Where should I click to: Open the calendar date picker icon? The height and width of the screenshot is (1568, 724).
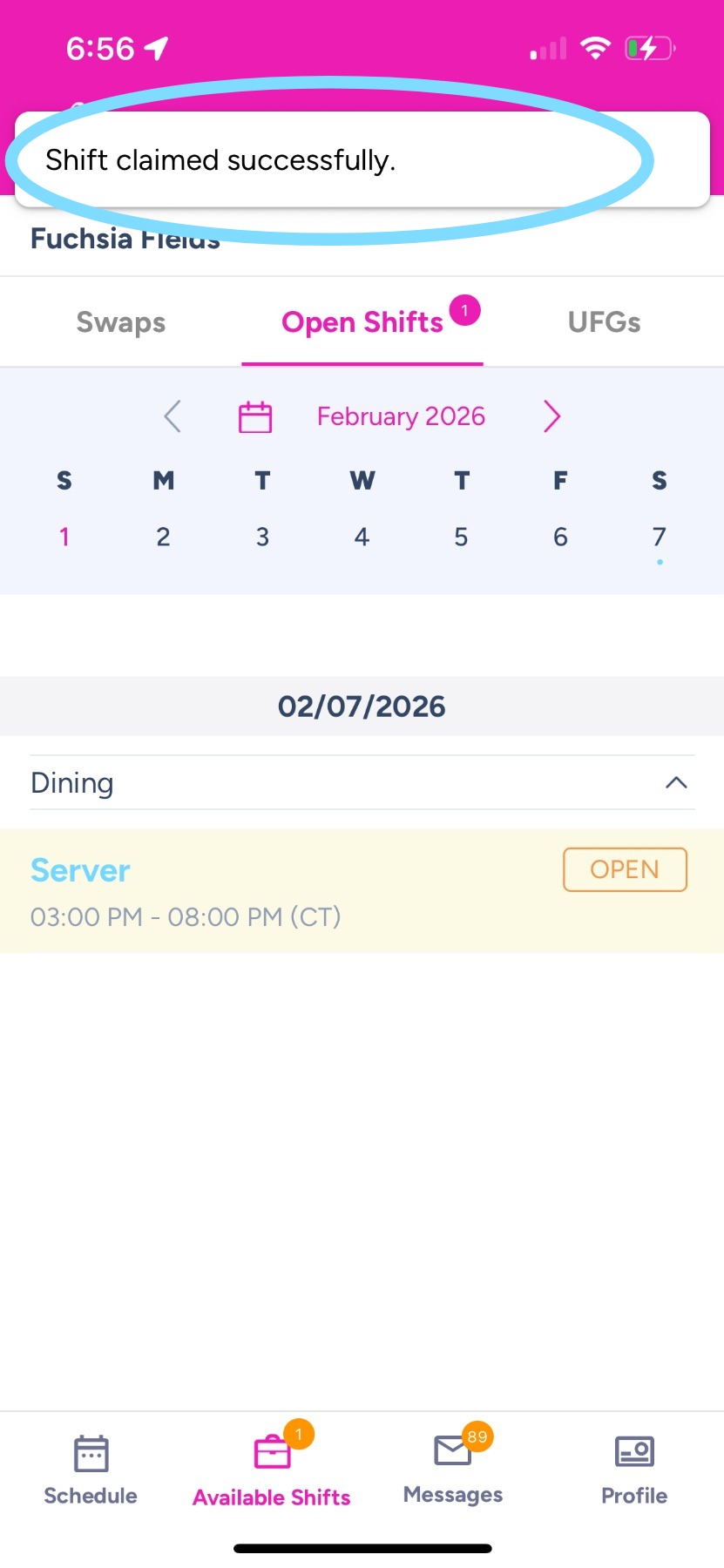coord(255,417)
